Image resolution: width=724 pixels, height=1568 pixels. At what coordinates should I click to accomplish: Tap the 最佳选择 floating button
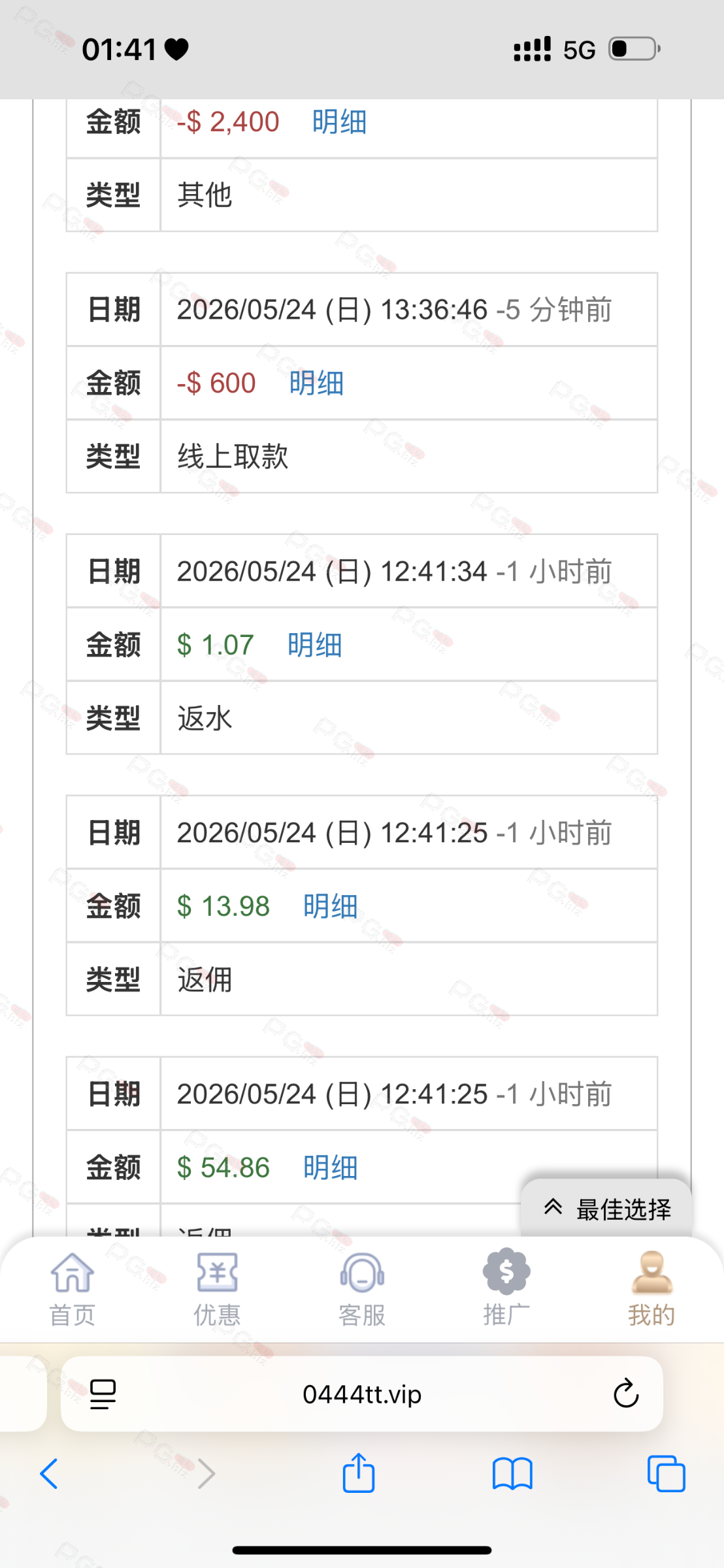pos(606,1209)
